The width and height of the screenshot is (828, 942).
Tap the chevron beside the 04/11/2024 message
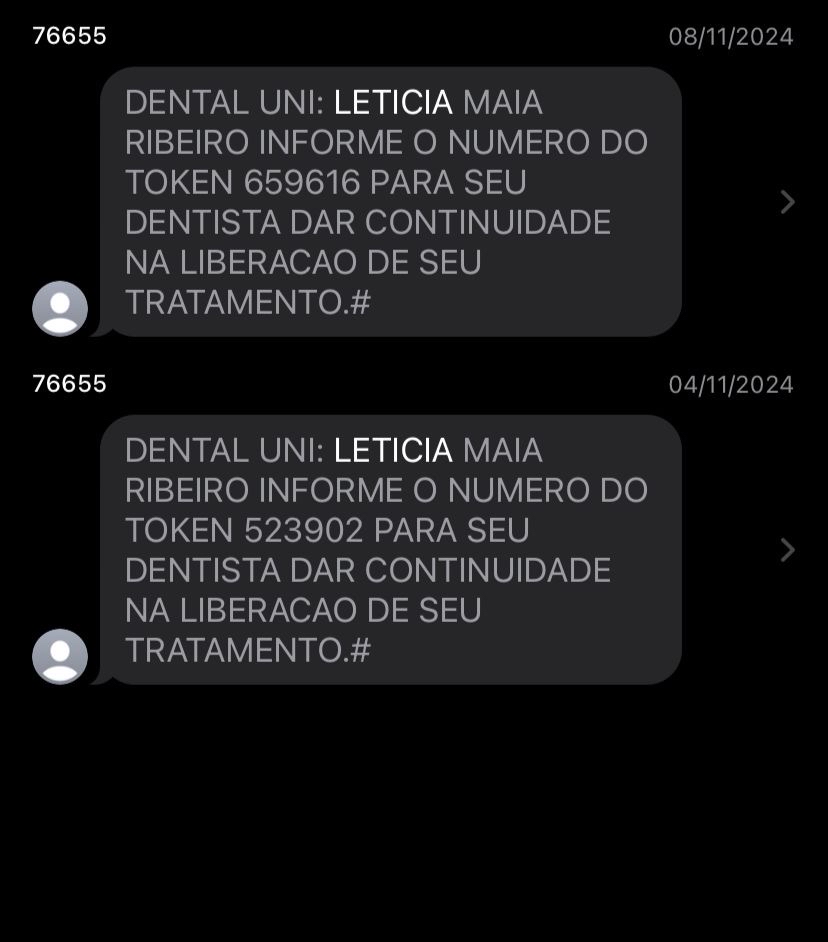click(x=787, y=550)
